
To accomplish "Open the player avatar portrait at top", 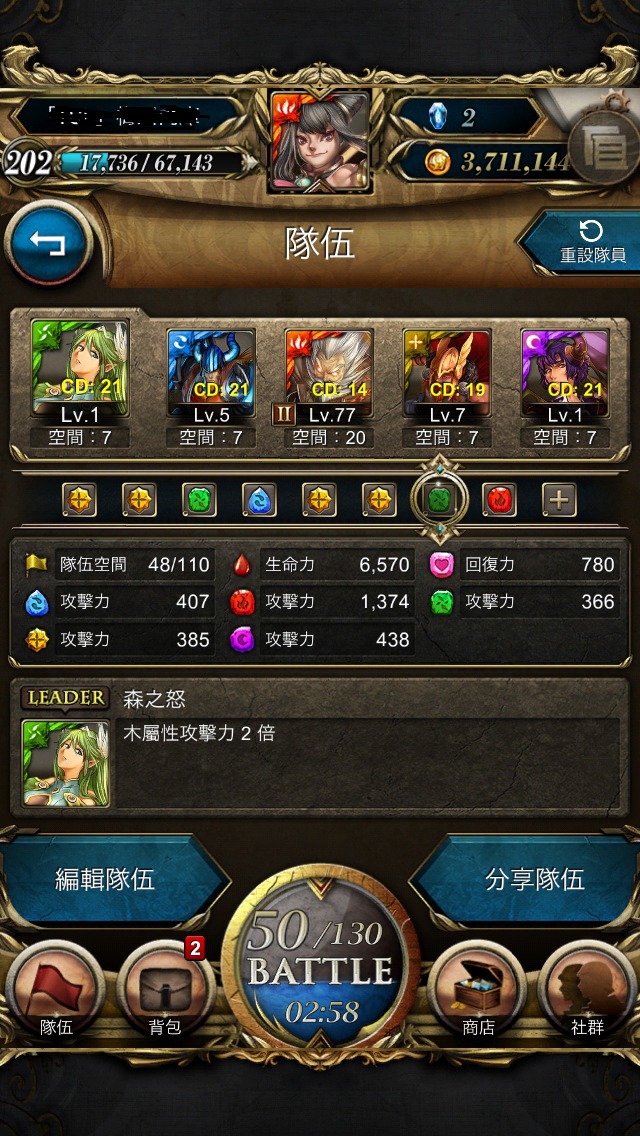I will tap(320, 141).
